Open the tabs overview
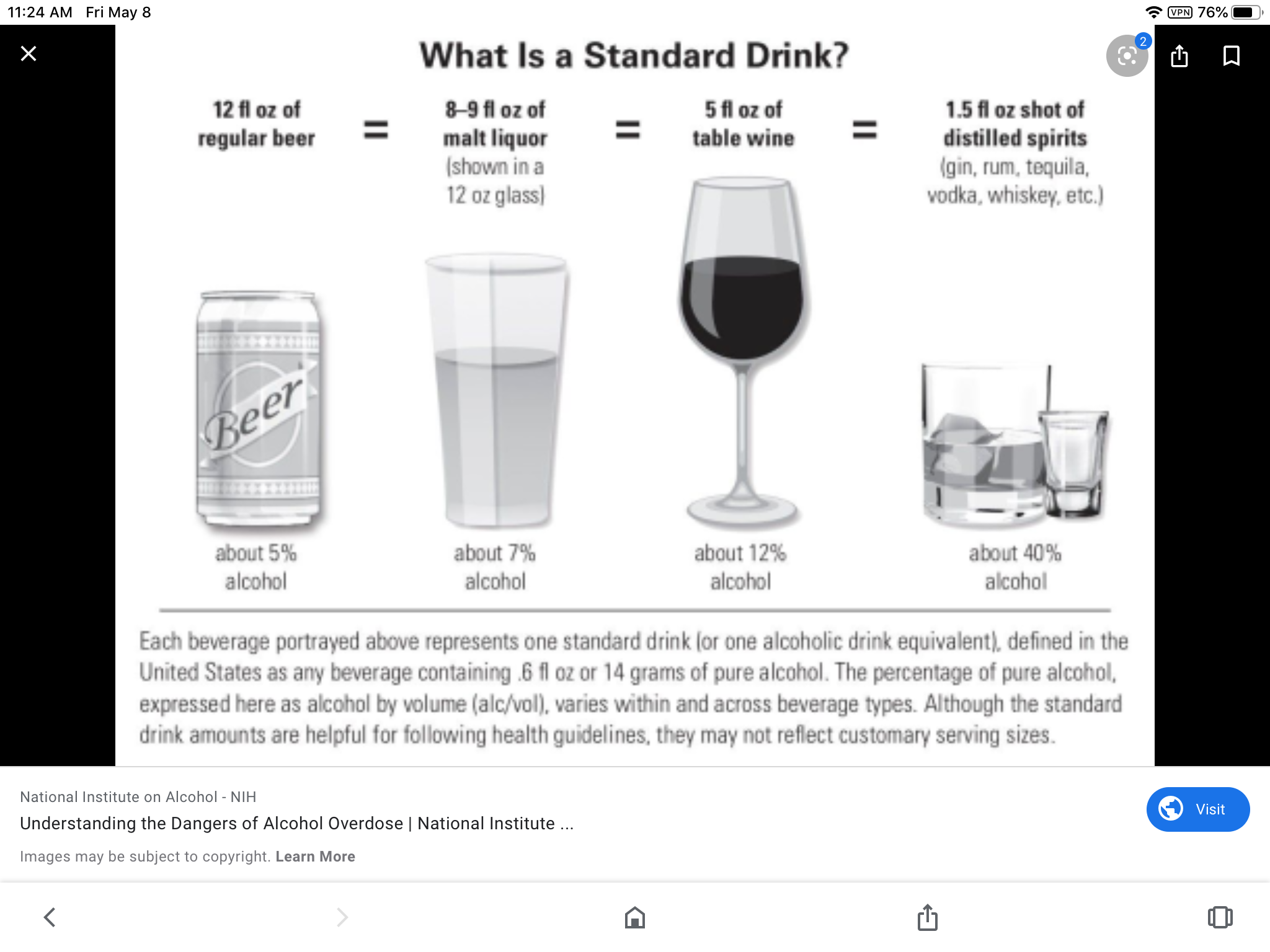 click(x=1220, y=917)
